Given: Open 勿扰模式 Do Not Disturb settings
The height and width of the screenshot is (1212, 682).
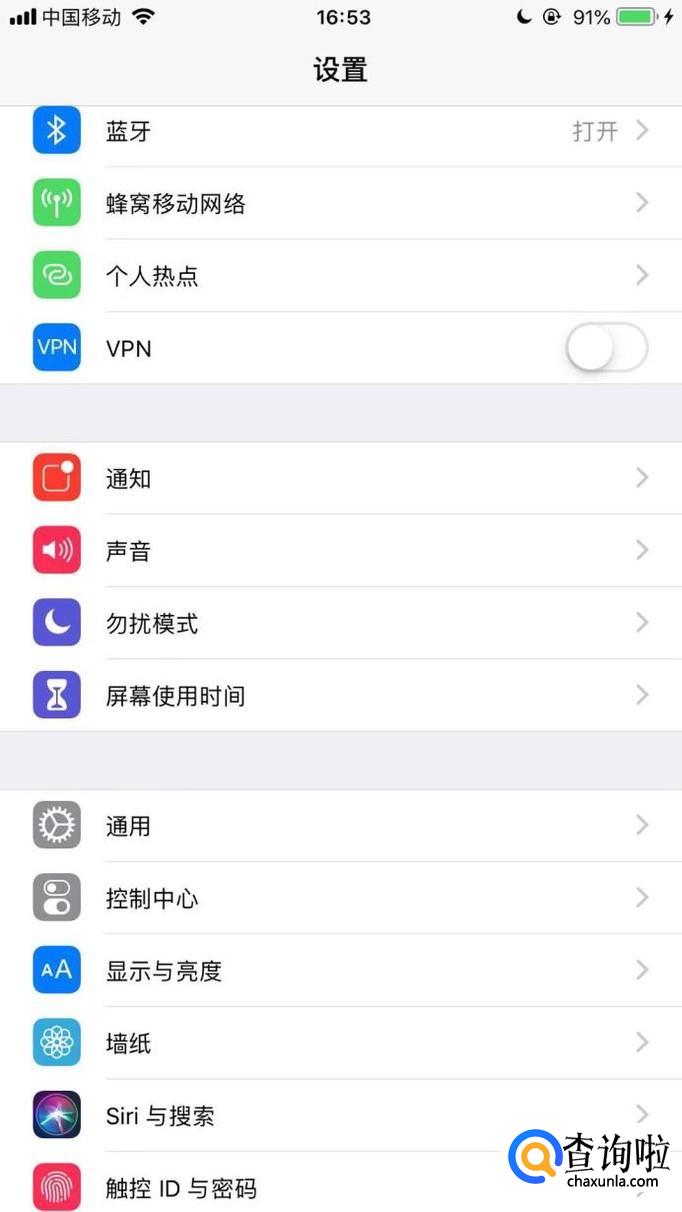Looking at the screenshot, I should tap(340, 623).
